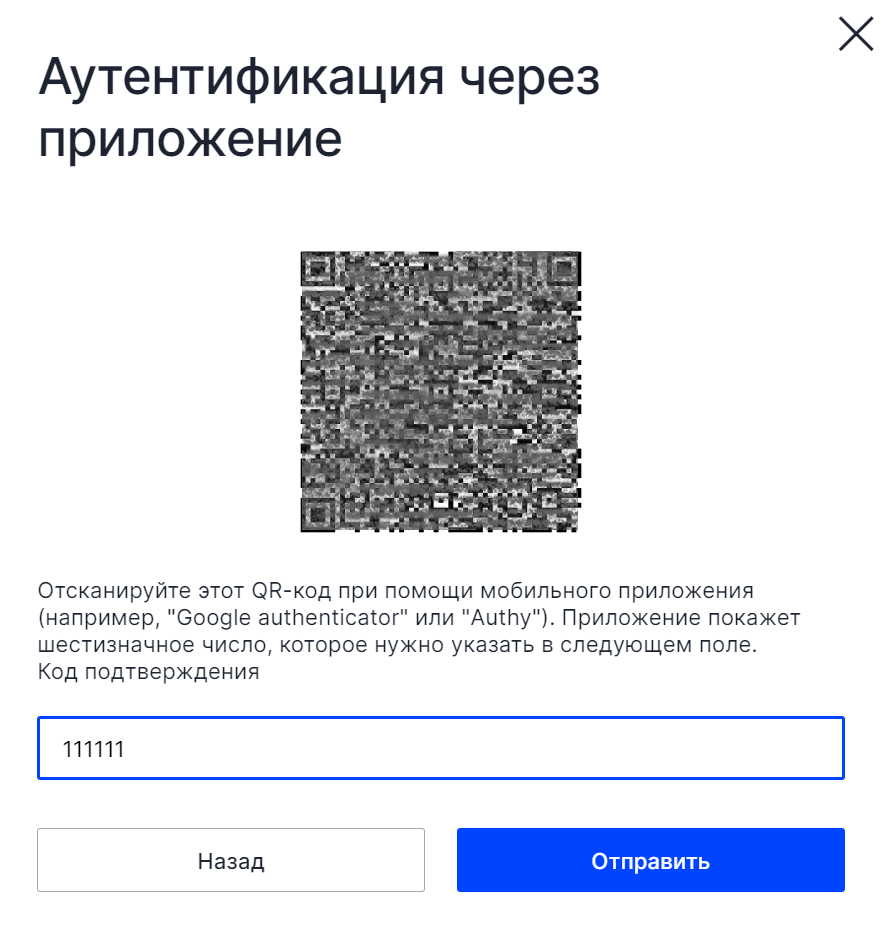Submit the code with Отправить
881x925 pixels.
coord(650,860)
